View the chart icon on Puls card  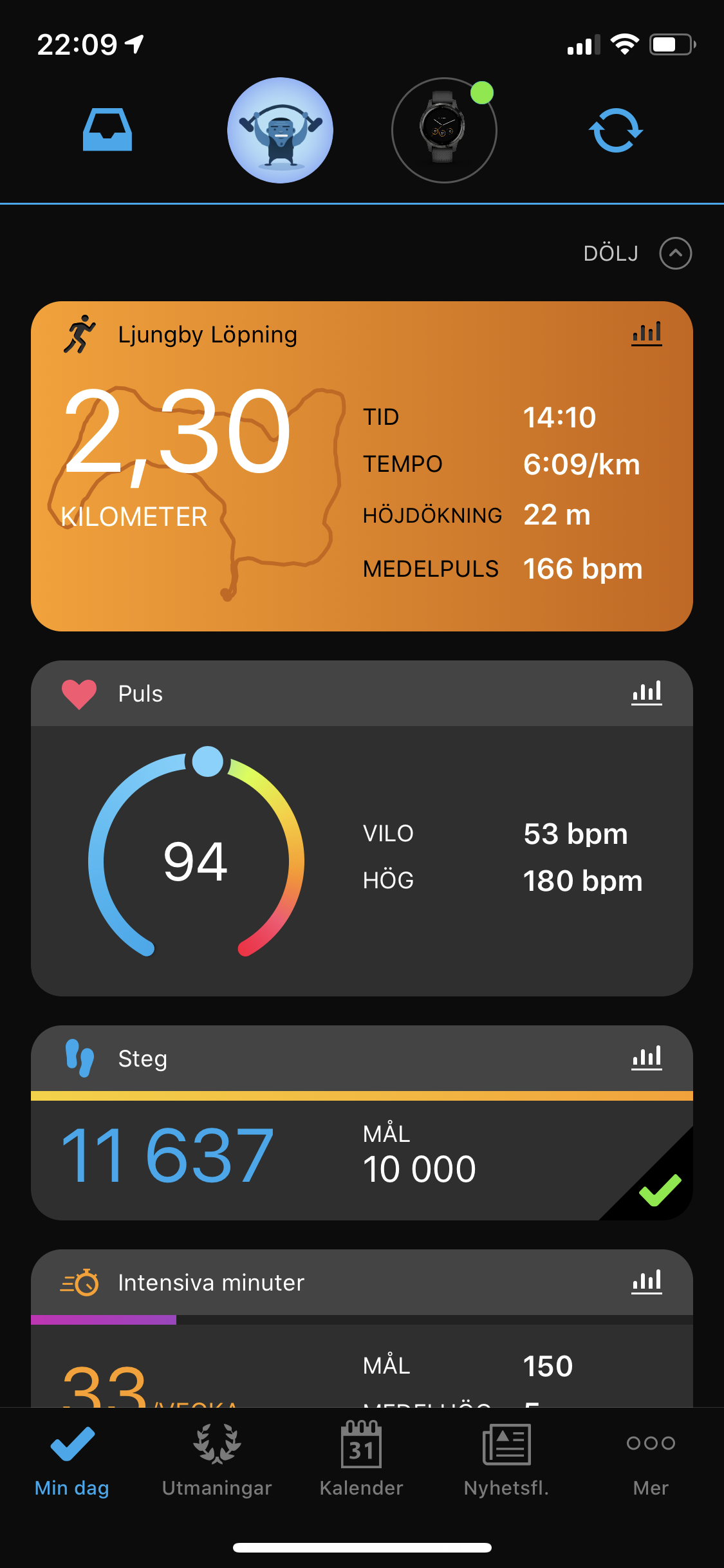click(646, 693)
